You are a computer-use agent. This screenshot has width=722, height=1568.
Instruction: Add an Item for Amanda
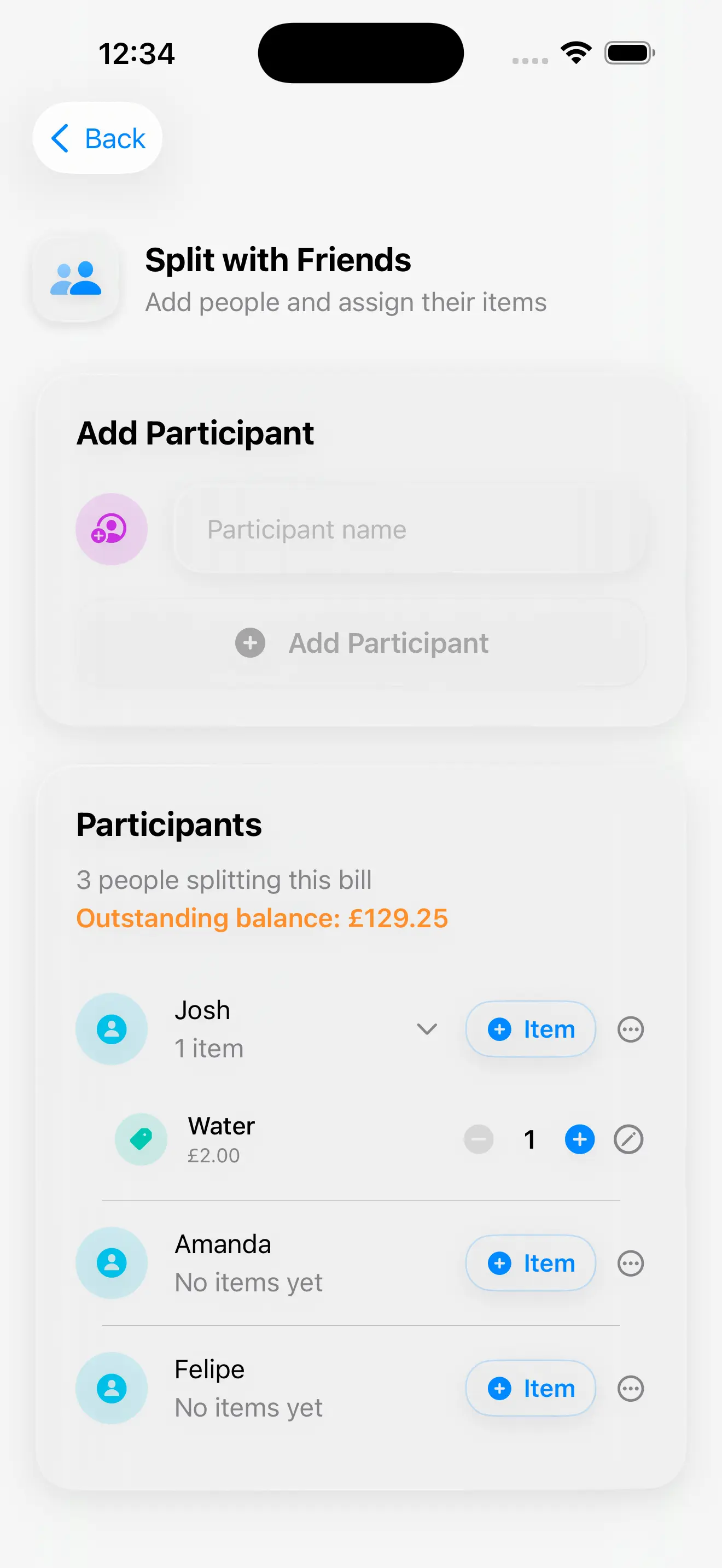(529, 1263)
